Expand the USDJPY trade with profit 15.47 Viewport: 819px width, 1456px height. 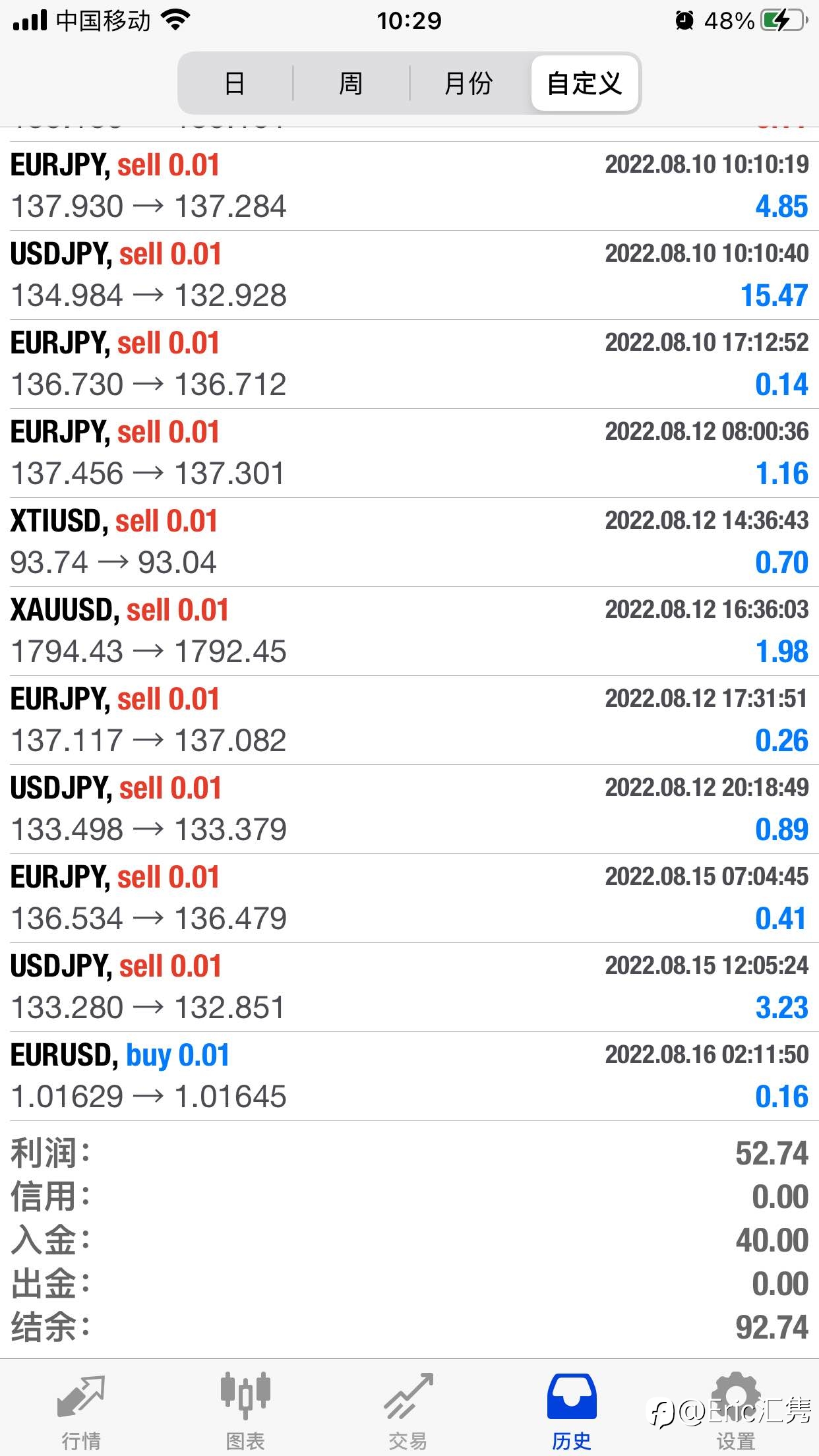click(x=409, y=275)
